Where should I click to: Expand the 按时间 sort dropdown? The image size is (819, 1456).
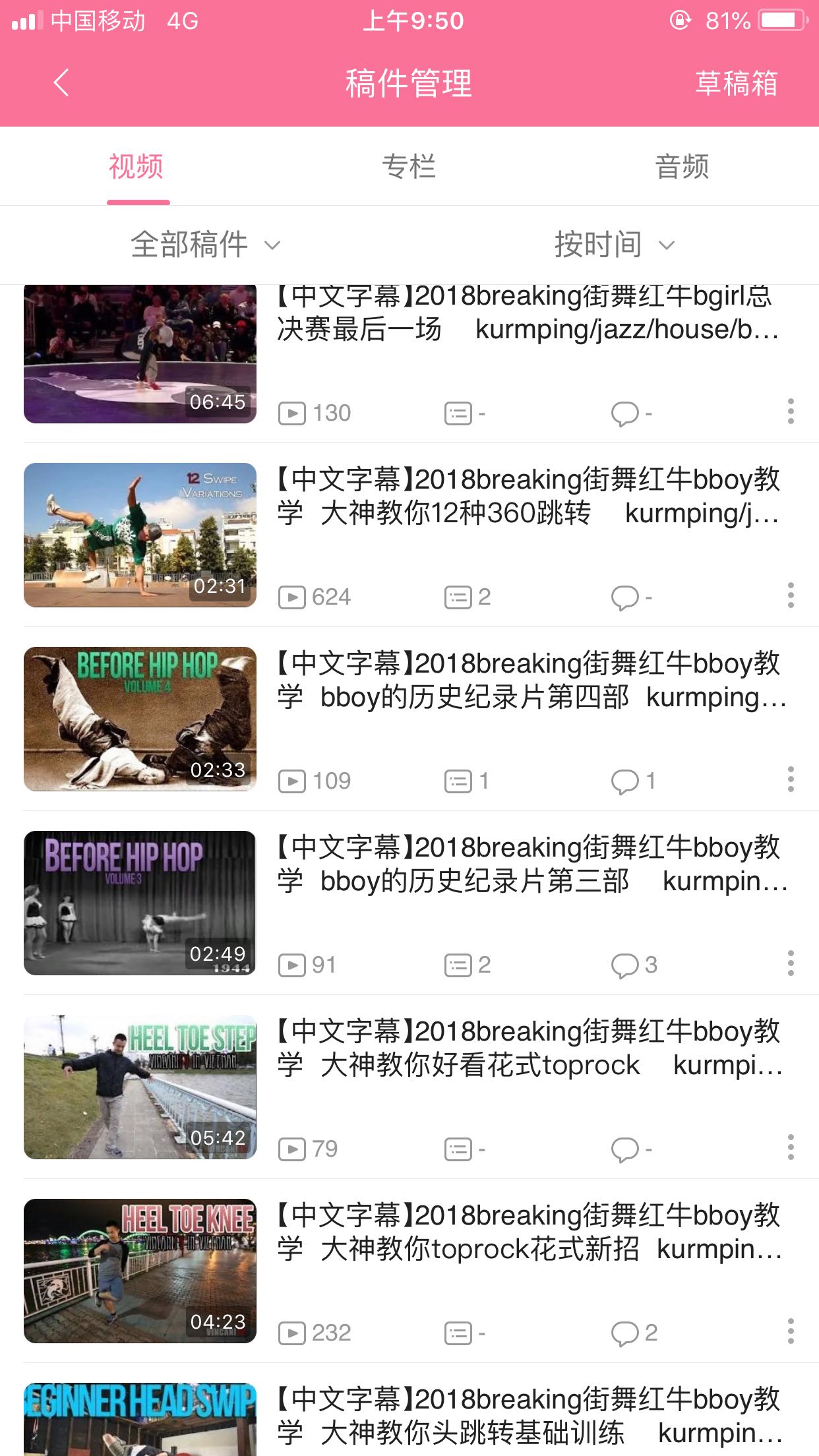coord(614,245)
